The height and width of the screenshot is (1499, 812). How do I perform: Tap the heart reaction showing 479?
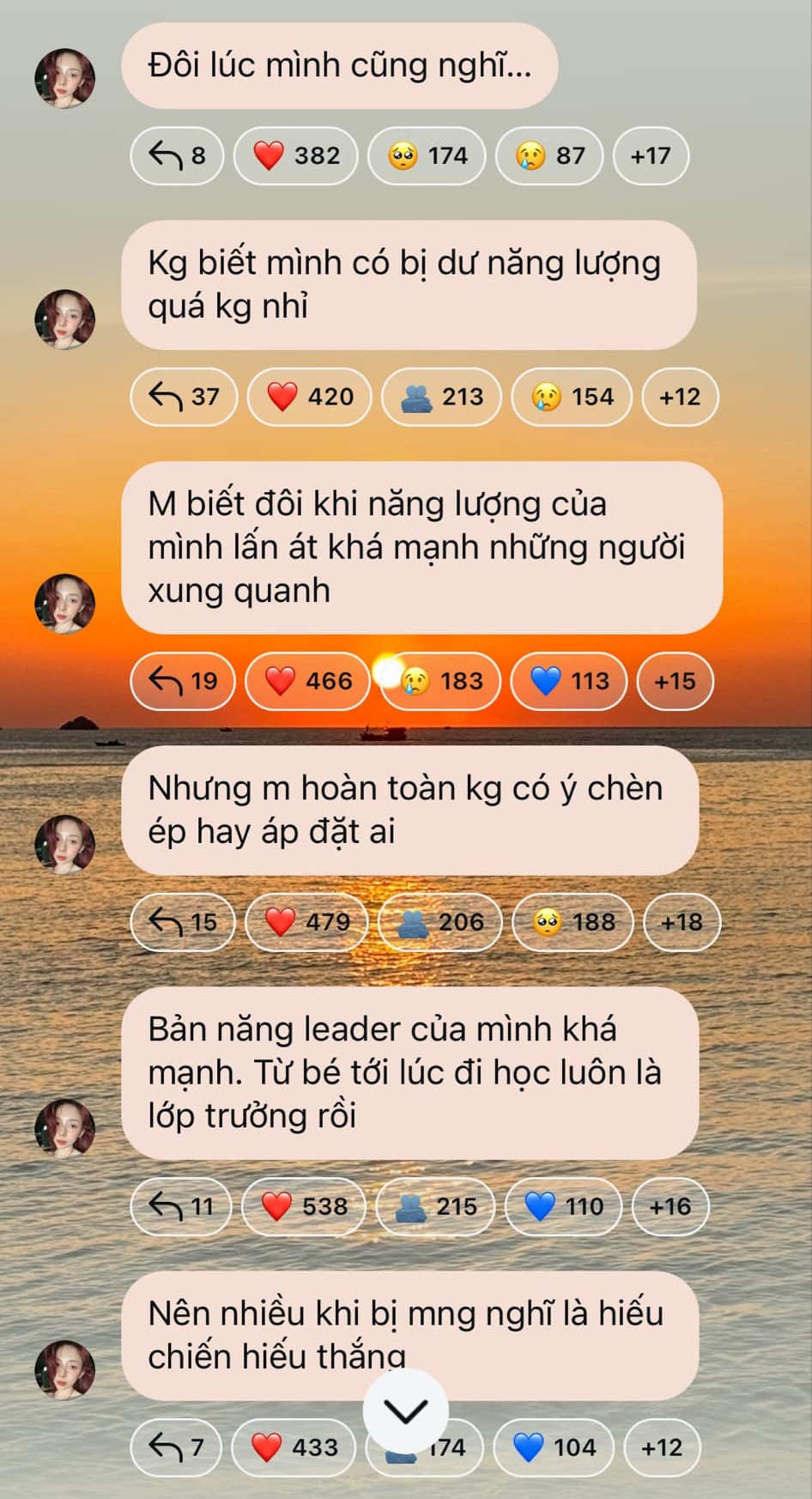(x=306, y=922)
